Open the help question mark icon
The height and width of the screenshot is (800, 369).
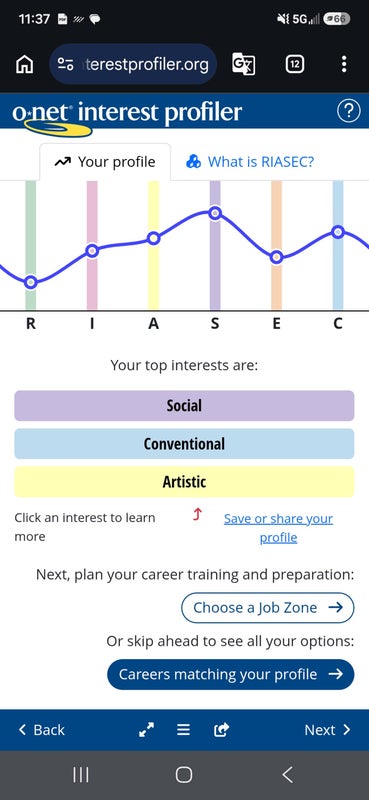click(x=349, y=112)
